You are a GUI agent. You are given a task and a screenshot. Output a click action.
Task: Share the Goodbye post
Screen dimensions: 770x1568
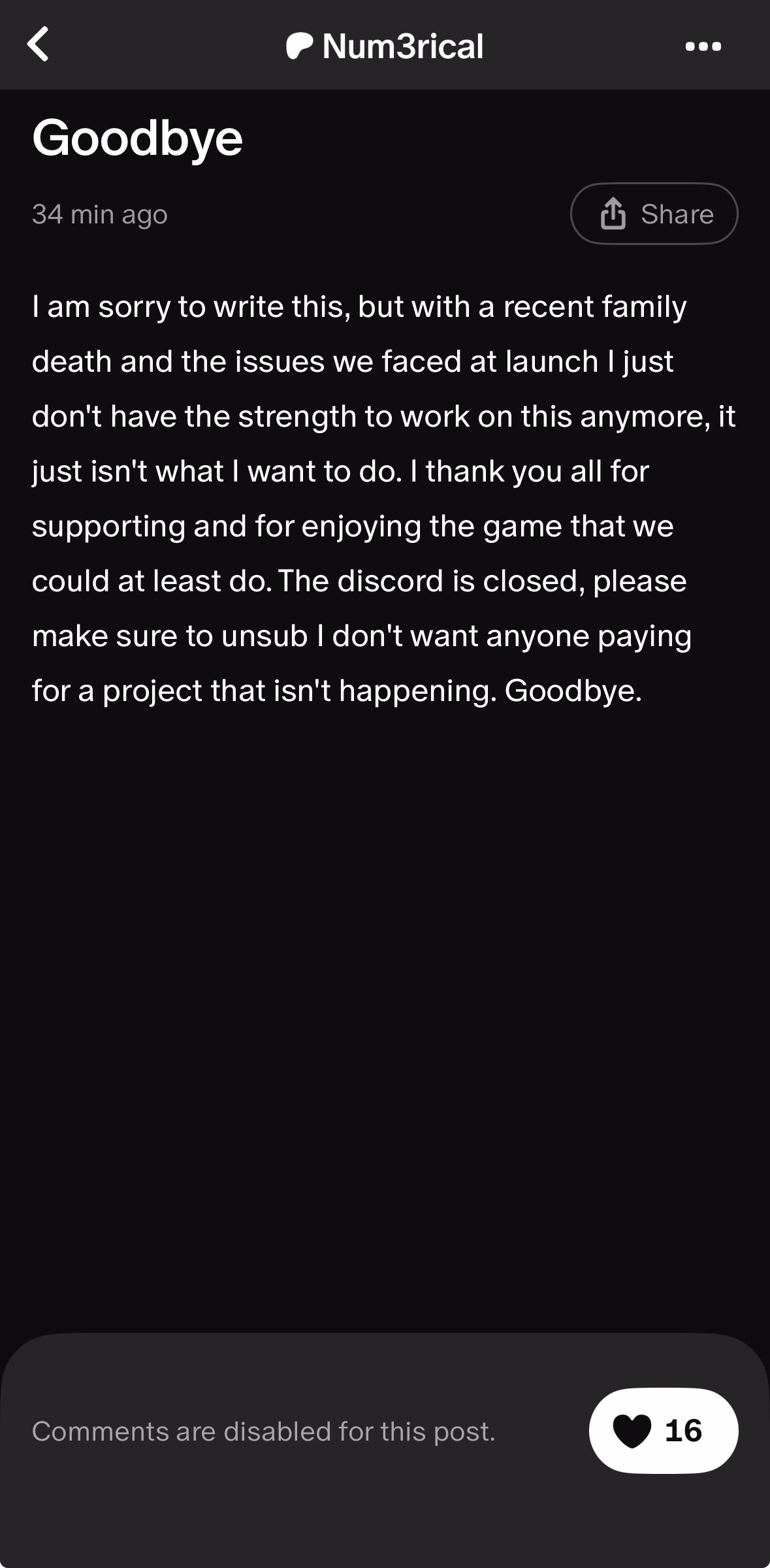(x=654, y=214)
